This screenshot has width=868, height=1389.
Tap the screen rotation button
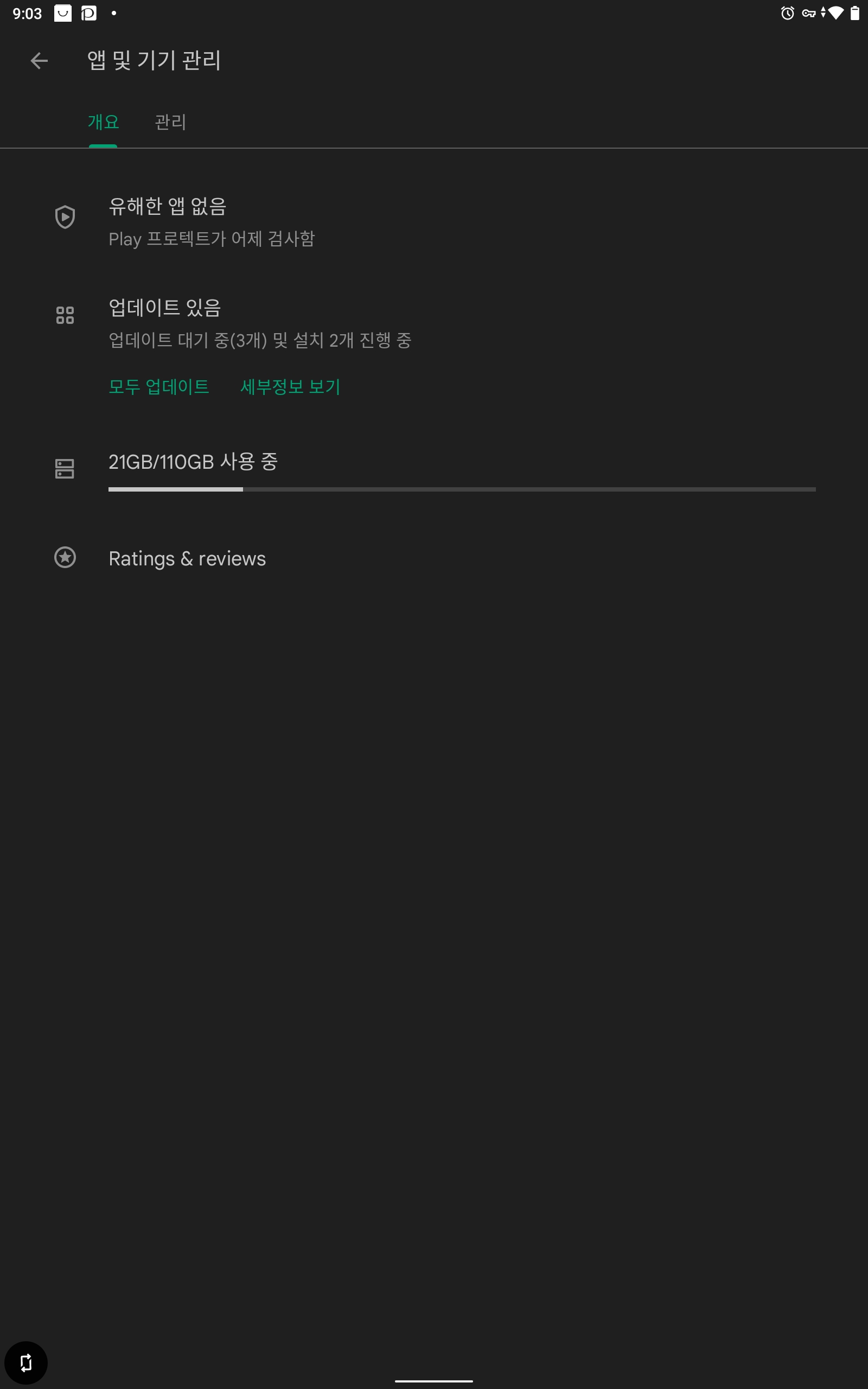point(26,1362)
